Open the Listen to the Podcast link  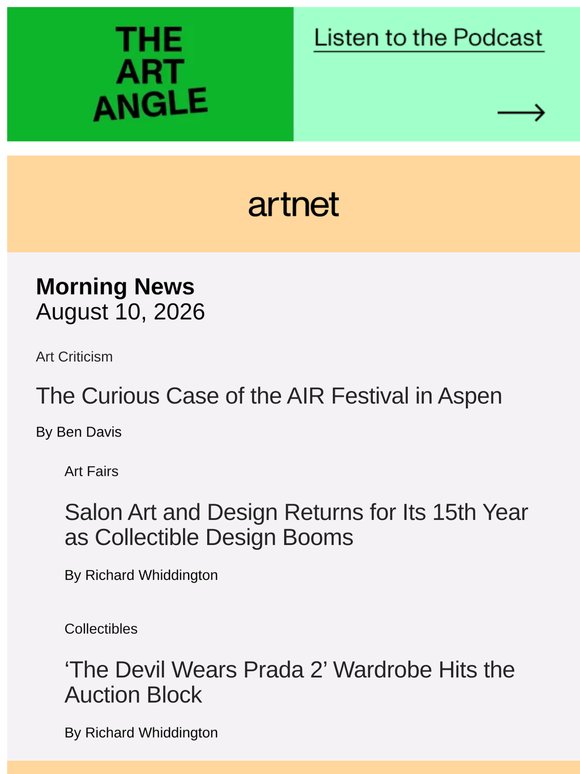point(428,39)
